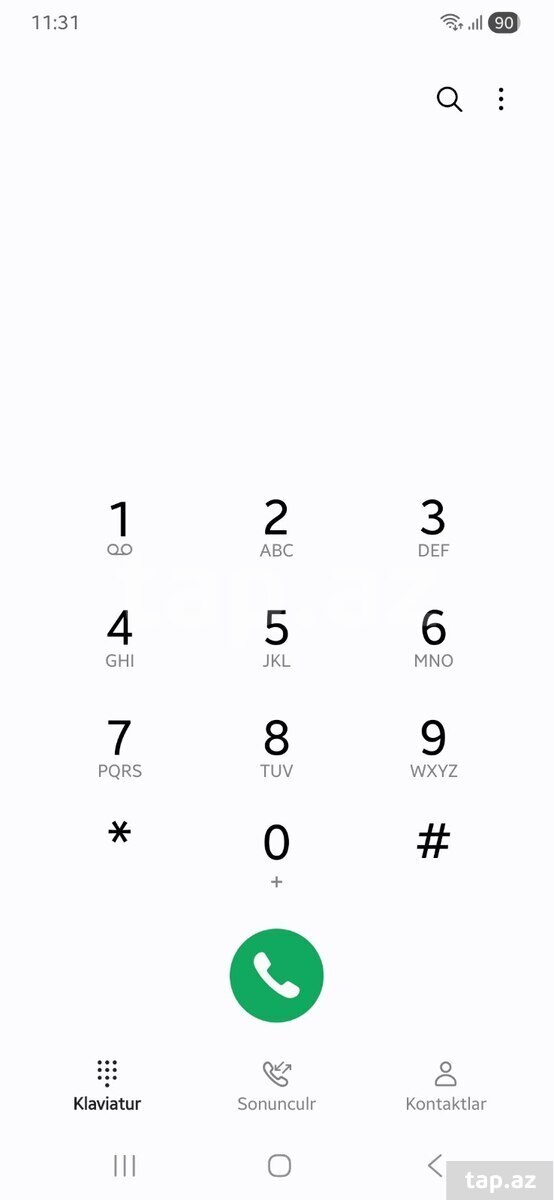Tap the 5 JKL key
Viewport: 554px width, 1200px height.
point(276,638)
